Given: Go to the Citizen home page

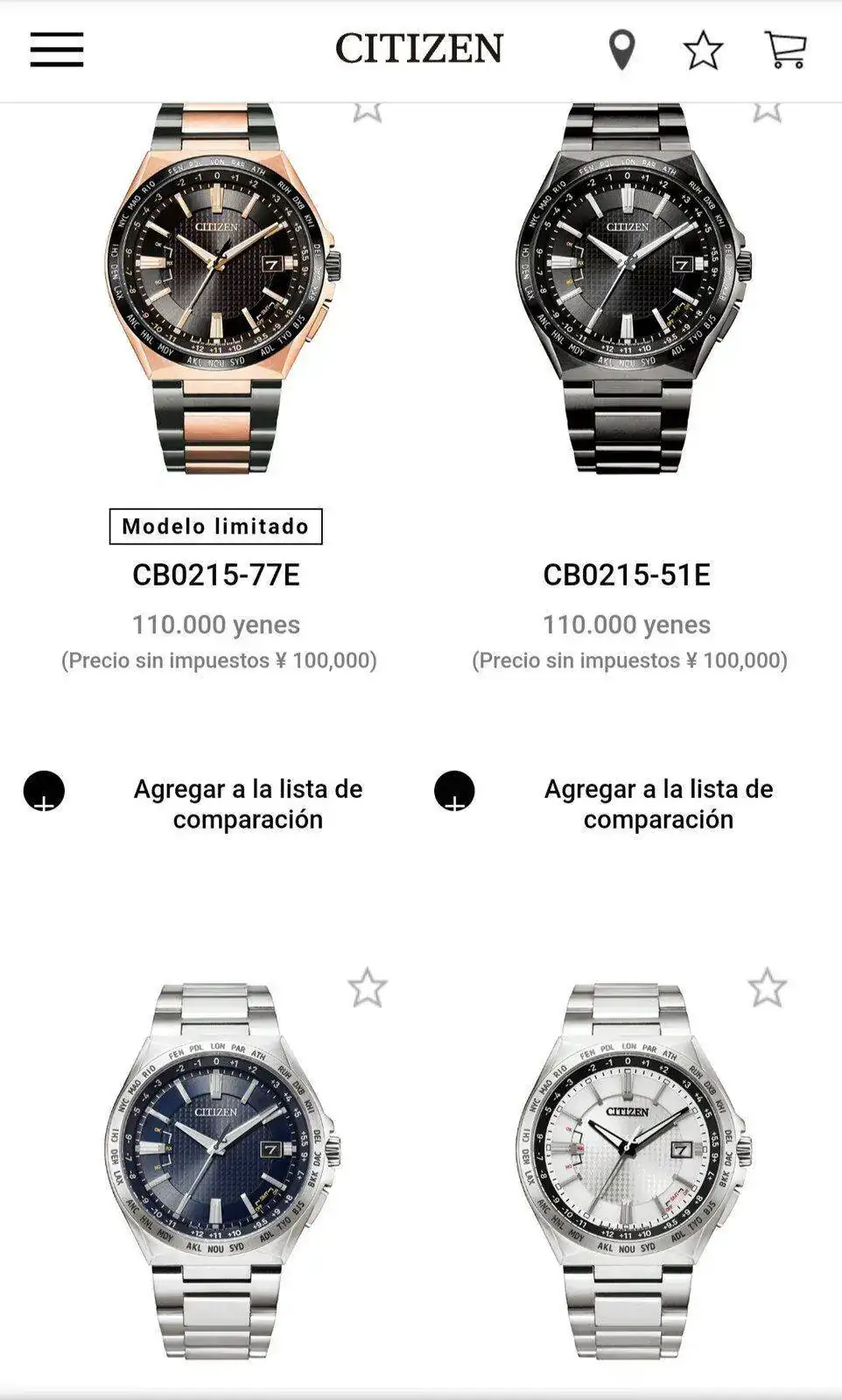Looking at the screenshot, I should click(419, 49).
